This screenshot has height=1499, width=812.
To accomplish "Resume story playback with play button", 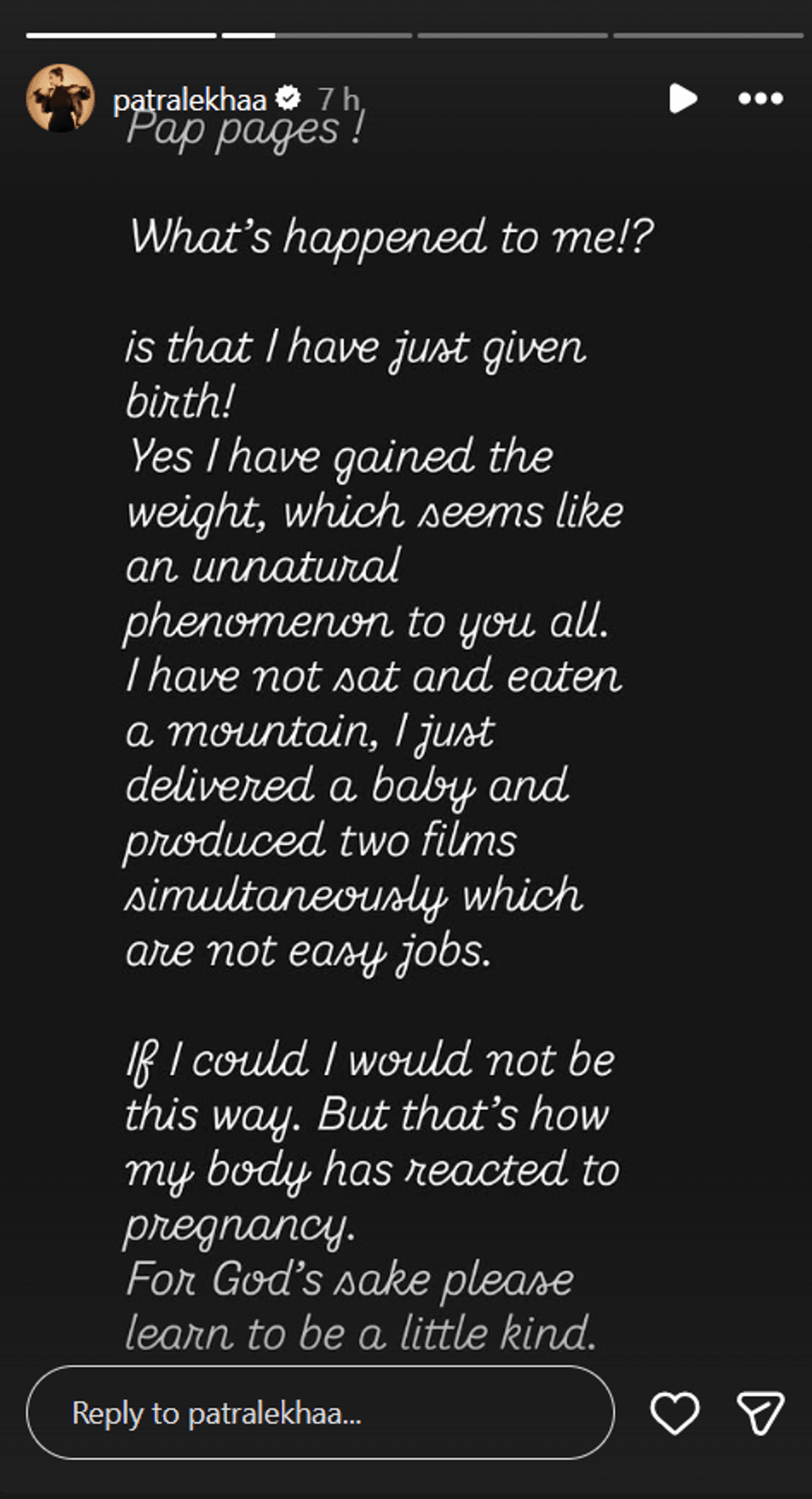I will [683, 99].
